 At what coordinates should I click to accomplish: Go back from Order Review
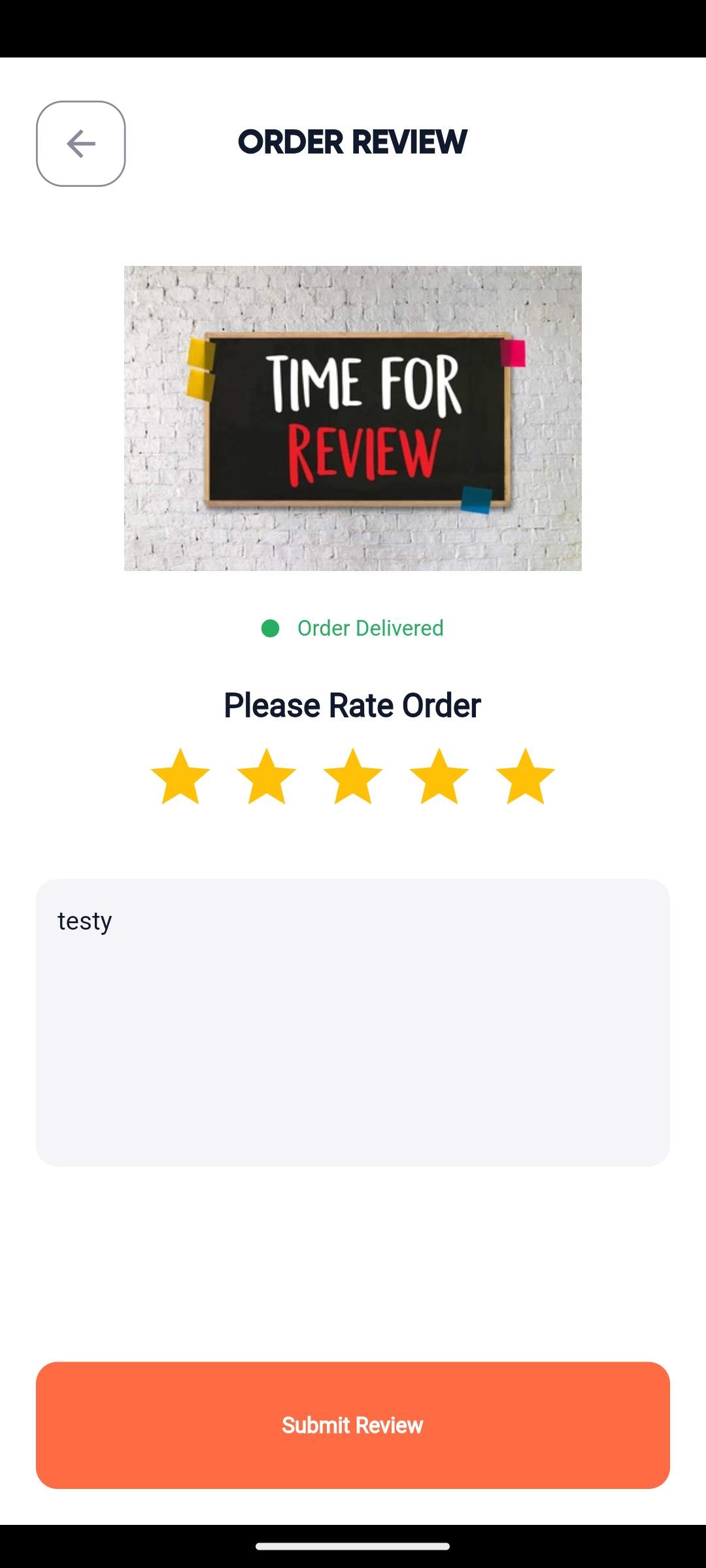pyautogui.click(x=80, y=144)
